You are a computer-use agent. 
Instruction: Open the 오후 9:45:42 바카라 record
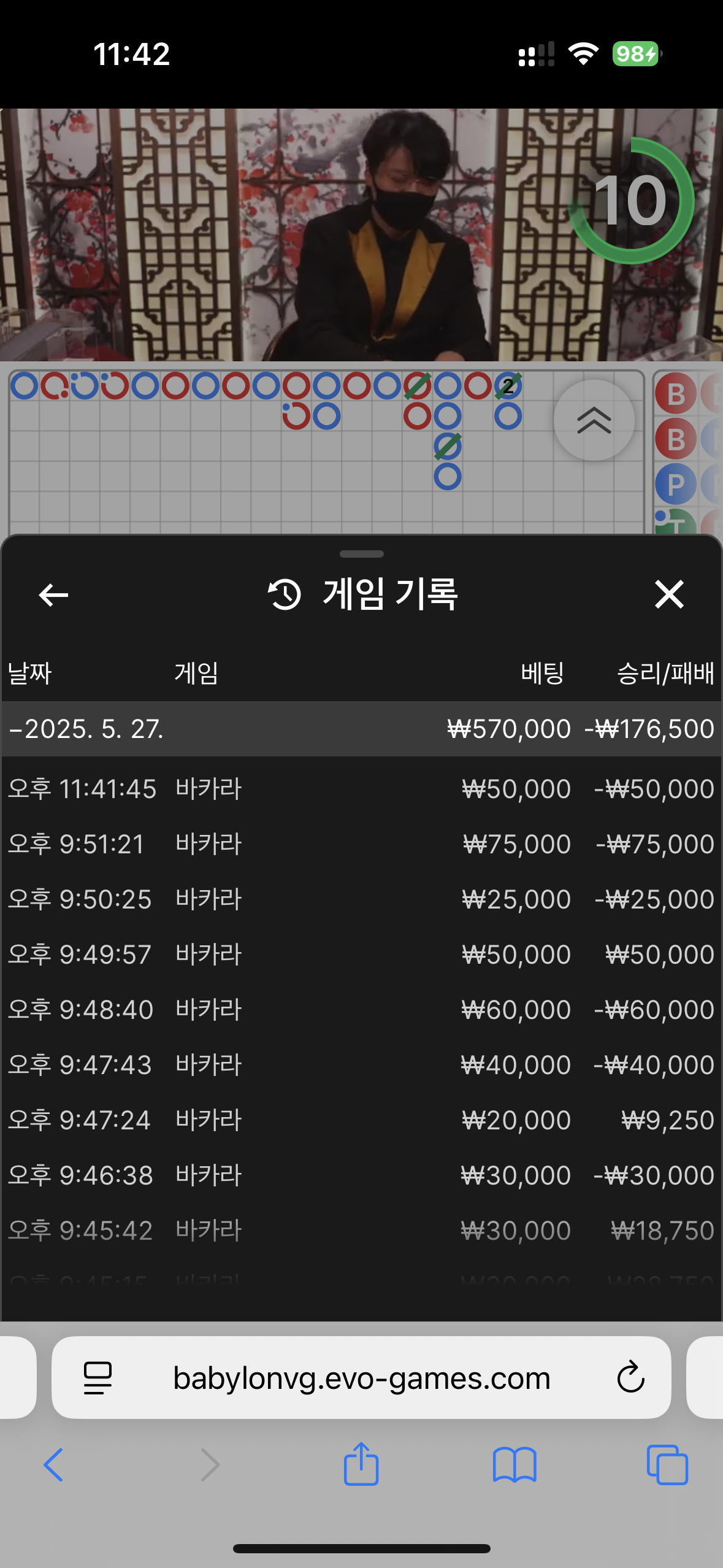(361, 1231)
